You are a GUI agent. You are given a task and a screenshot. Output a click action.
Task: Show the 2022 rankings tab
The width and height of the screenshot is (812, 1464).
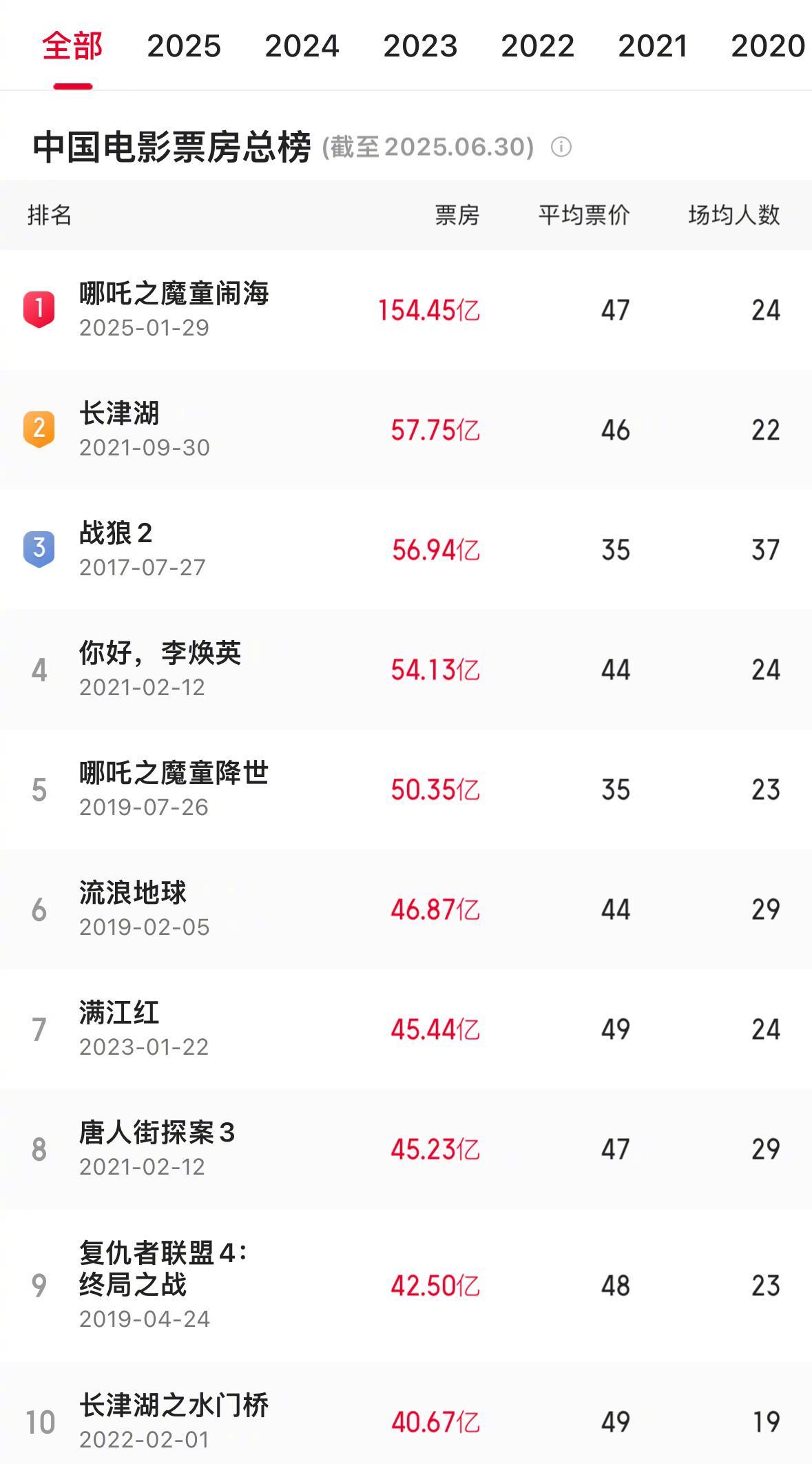537,46
